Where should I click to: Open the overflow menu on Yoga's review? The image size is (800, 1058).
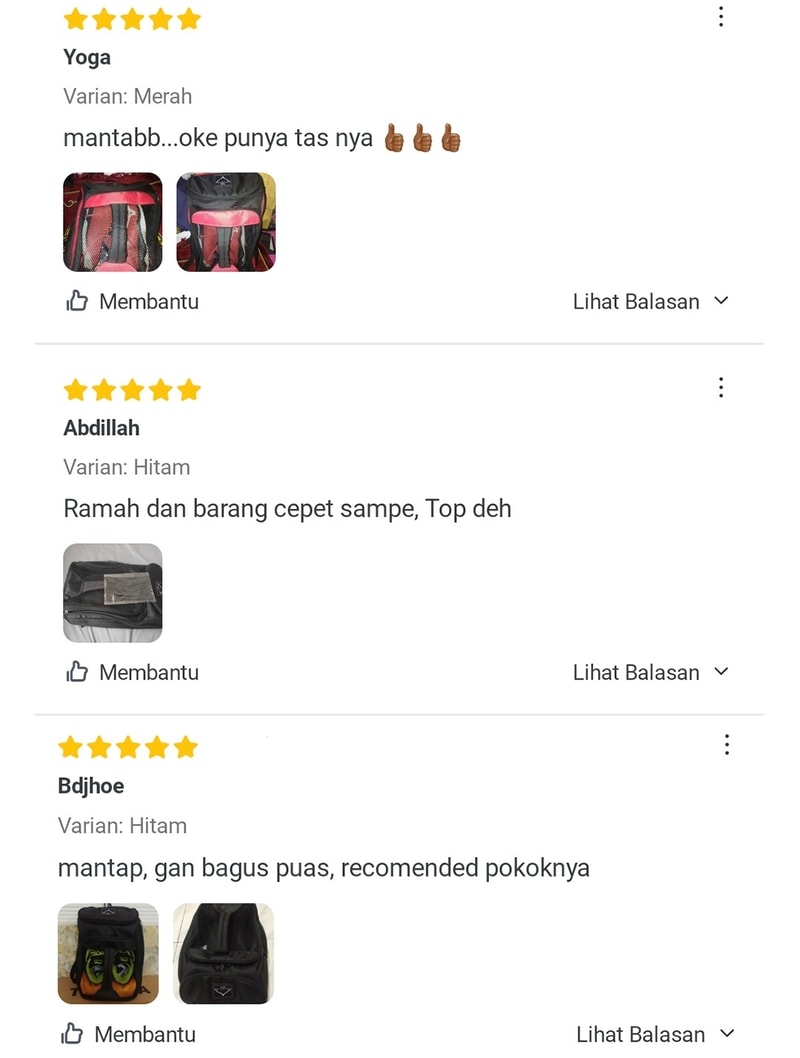click(721, 17)
